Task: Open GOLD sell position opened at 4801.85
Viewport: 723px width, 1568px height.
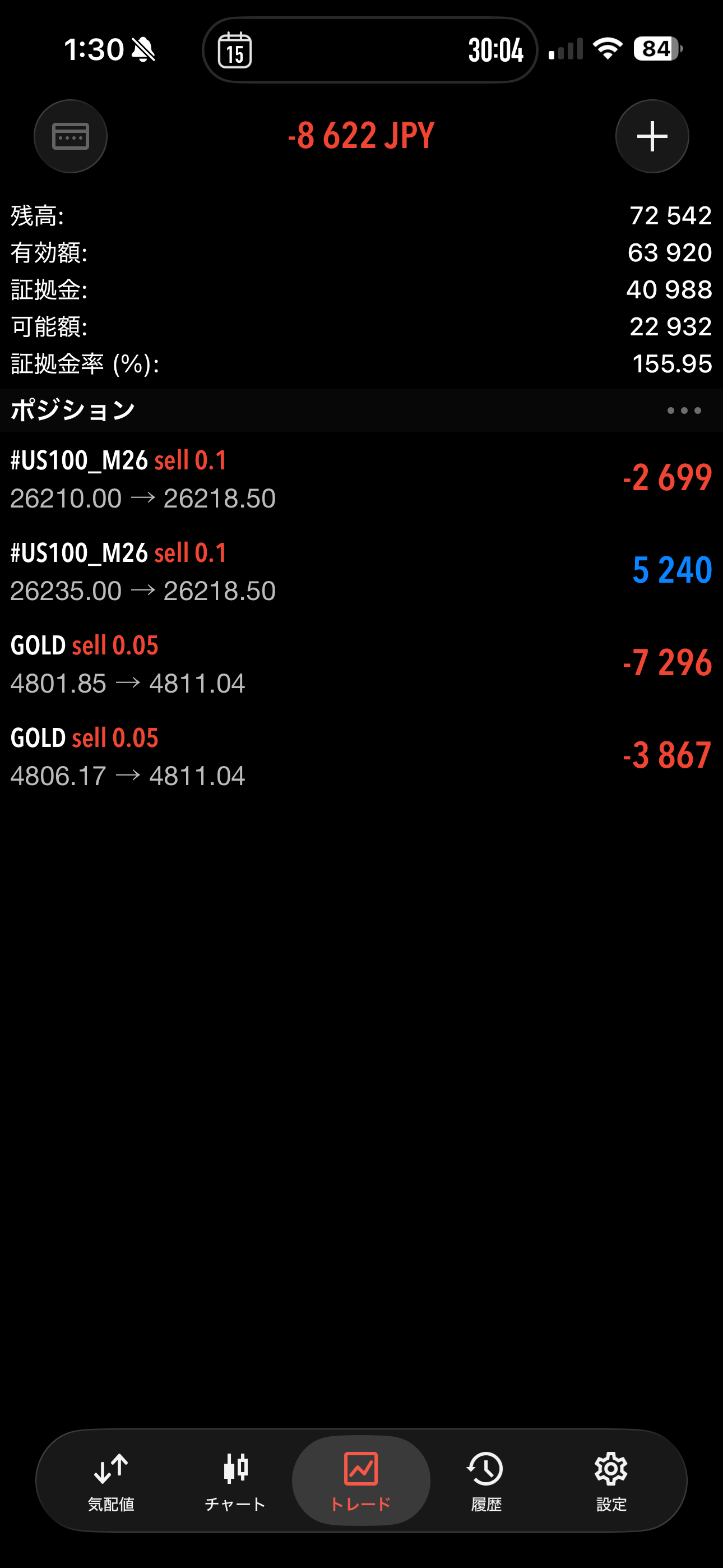Action: point(361,664)
